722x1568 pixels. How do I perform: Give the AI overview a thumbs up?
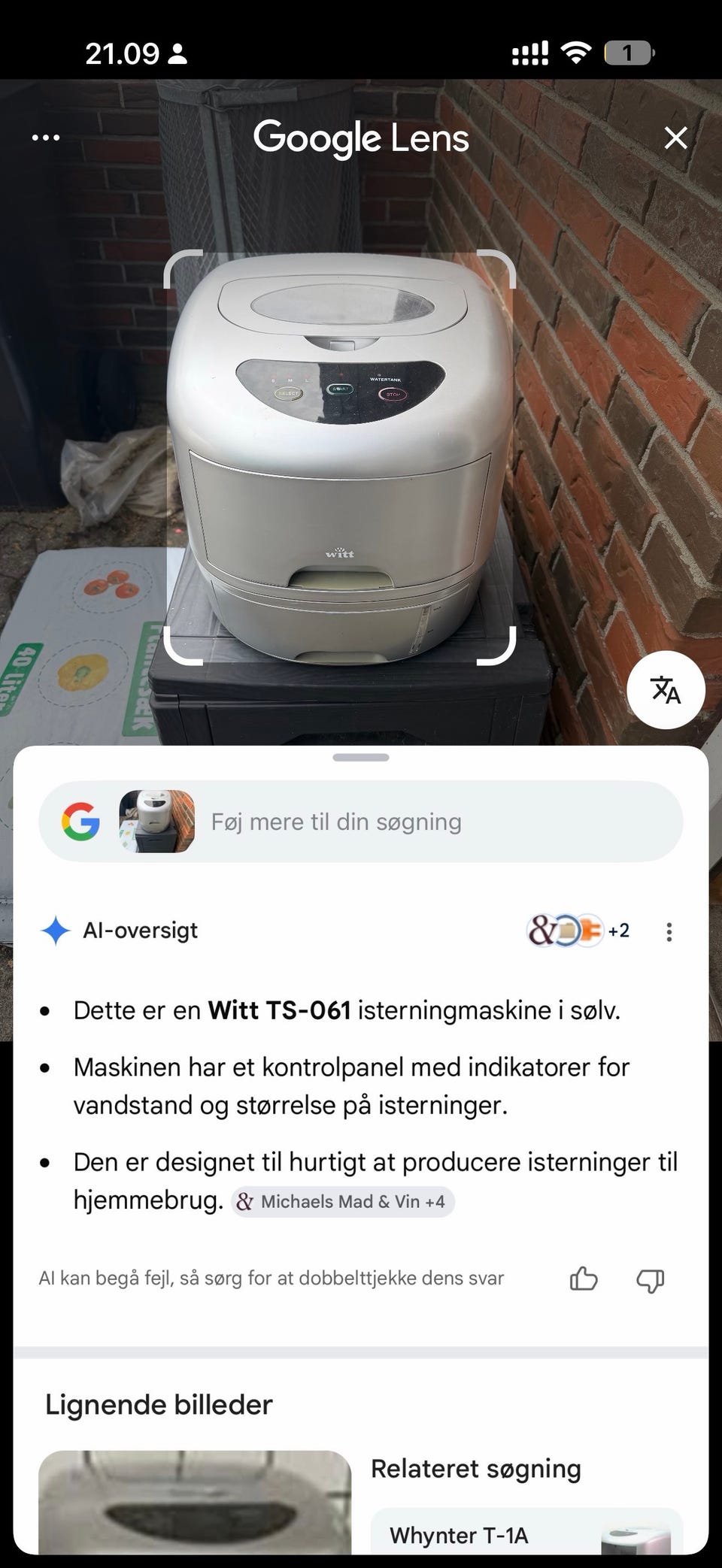point(584,1279)
